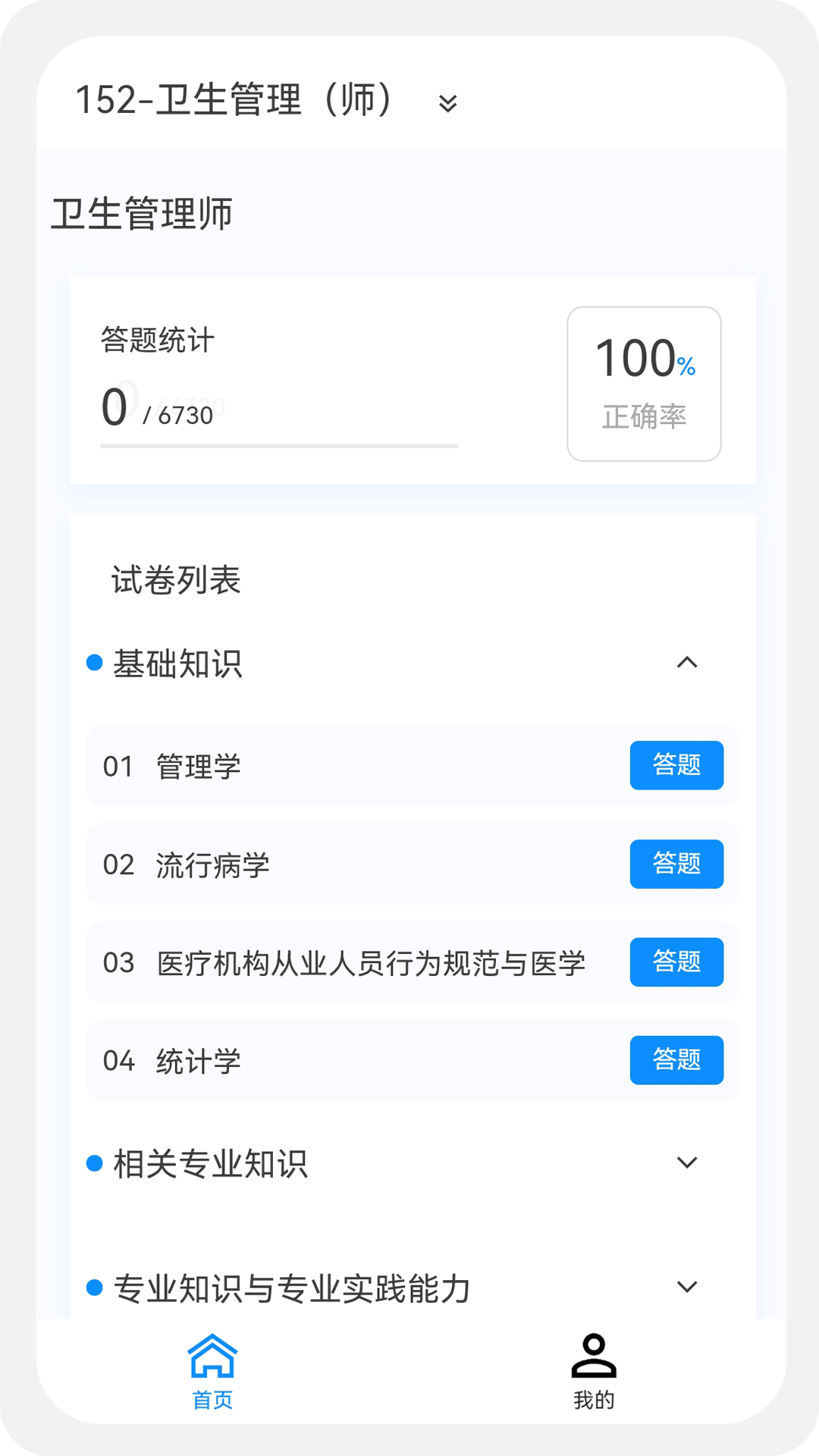Tap 答题 beside 04 统计学
819x1456 pixels.
(x=676, y=1060)
